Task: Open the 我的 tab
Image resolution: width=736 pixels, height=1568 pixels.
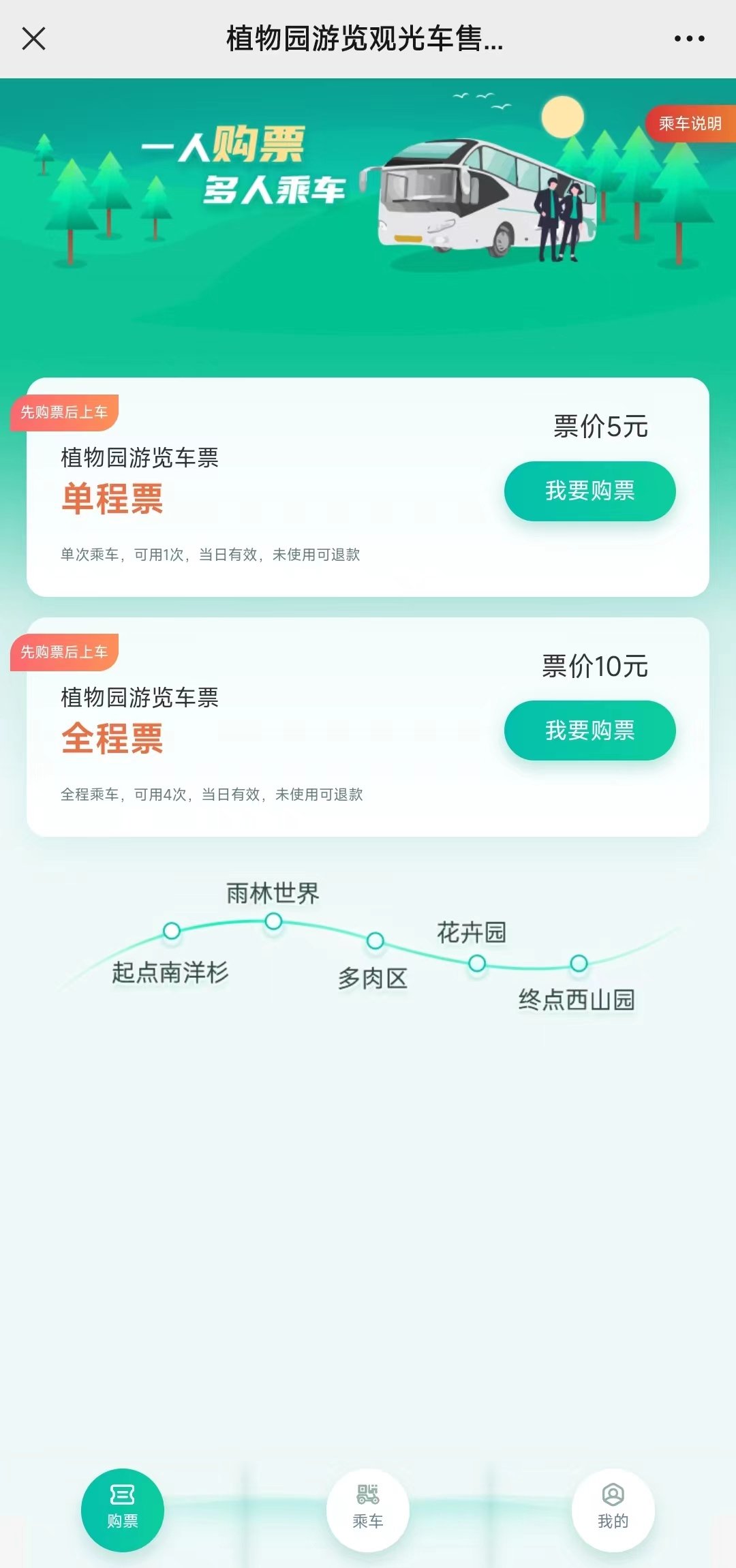Action: 613,1509
